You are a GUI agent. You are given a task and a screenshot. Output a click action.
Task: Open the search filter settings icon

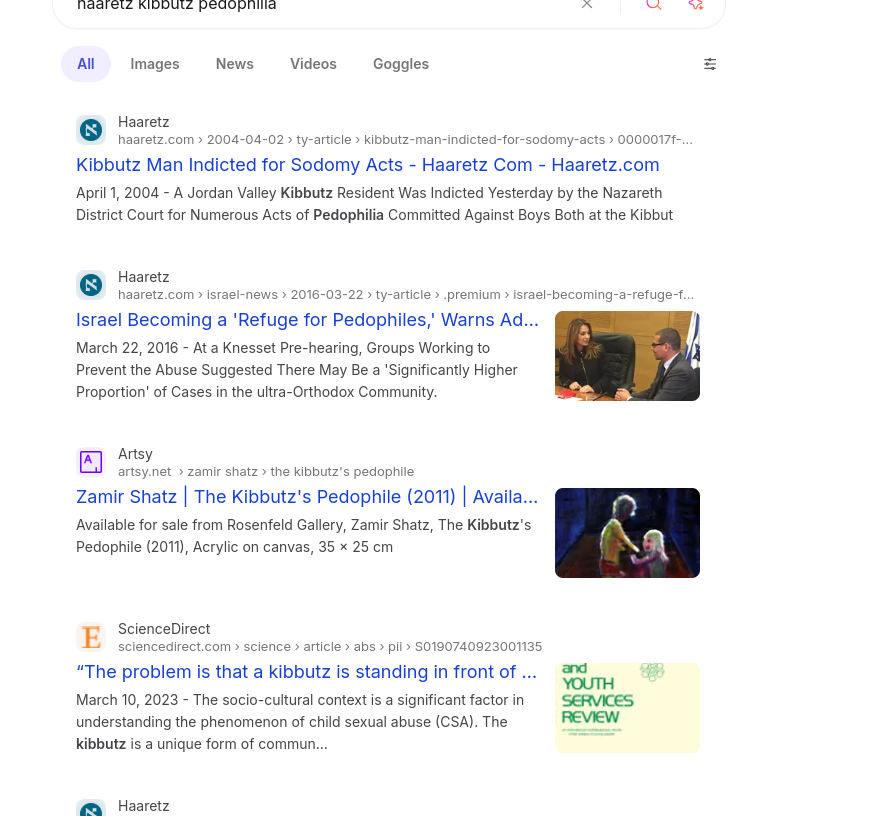(710, 64)
